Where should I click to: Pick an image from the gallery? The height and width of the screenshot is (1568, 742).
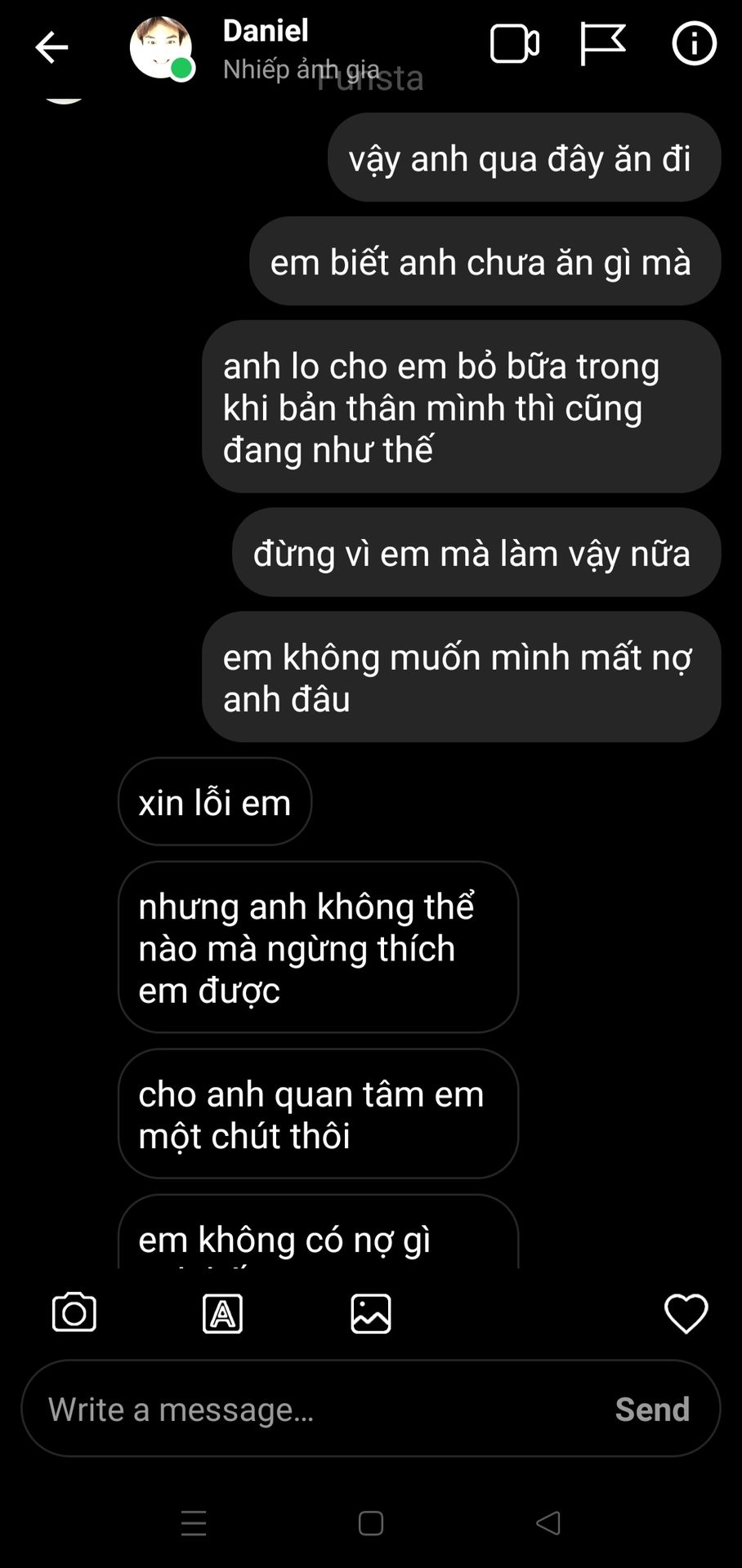point(371,1314)
